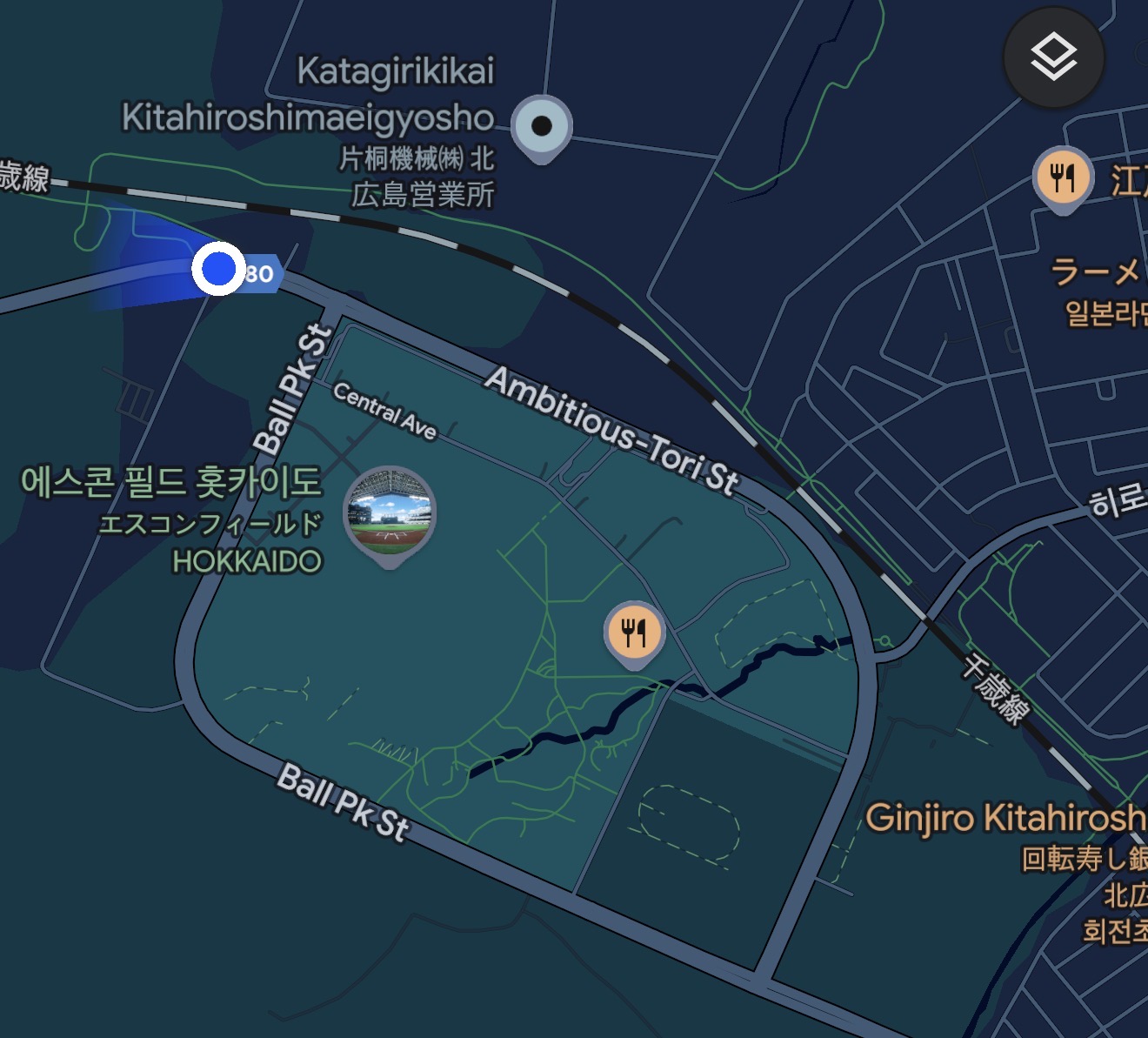Select the Katagirikikai Kitahiroshimaeigyosho place marker
1148x1038 pixels.
542,127
